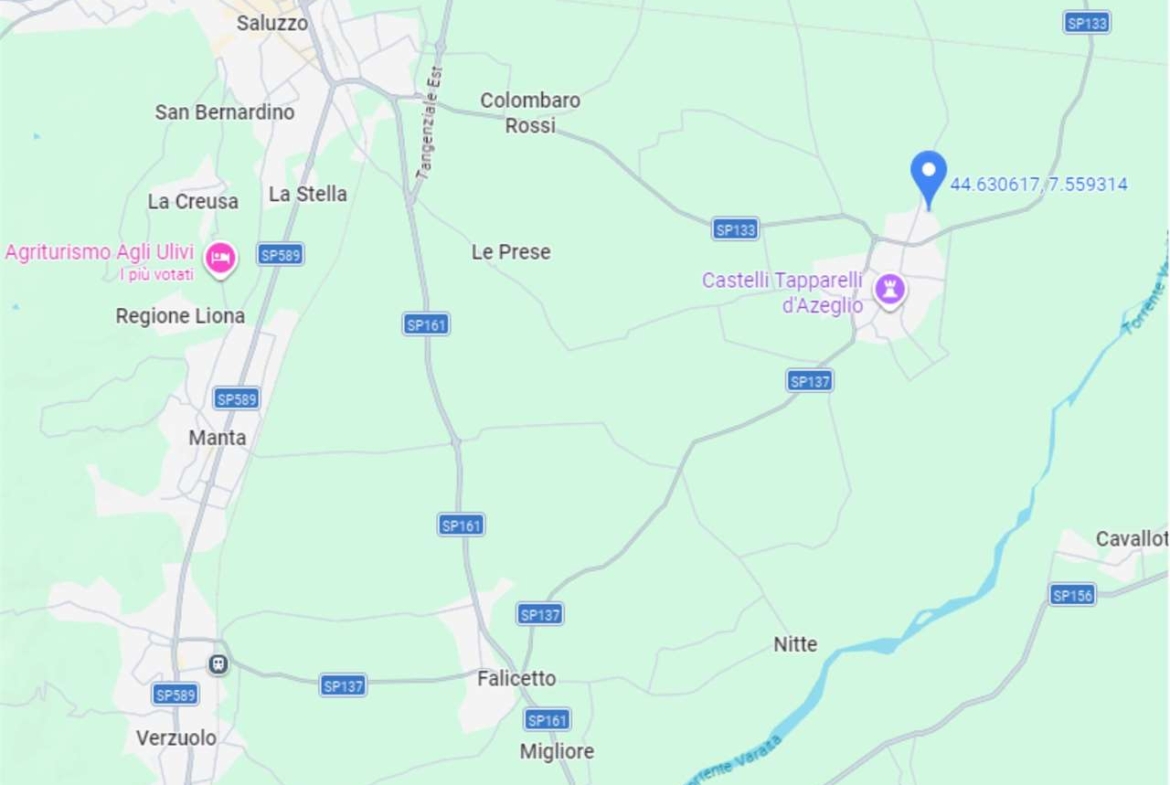Select the Castelli Tapparelli d'Azeglio castle marker
The image size is (1170, 785).
click(887, 290)
